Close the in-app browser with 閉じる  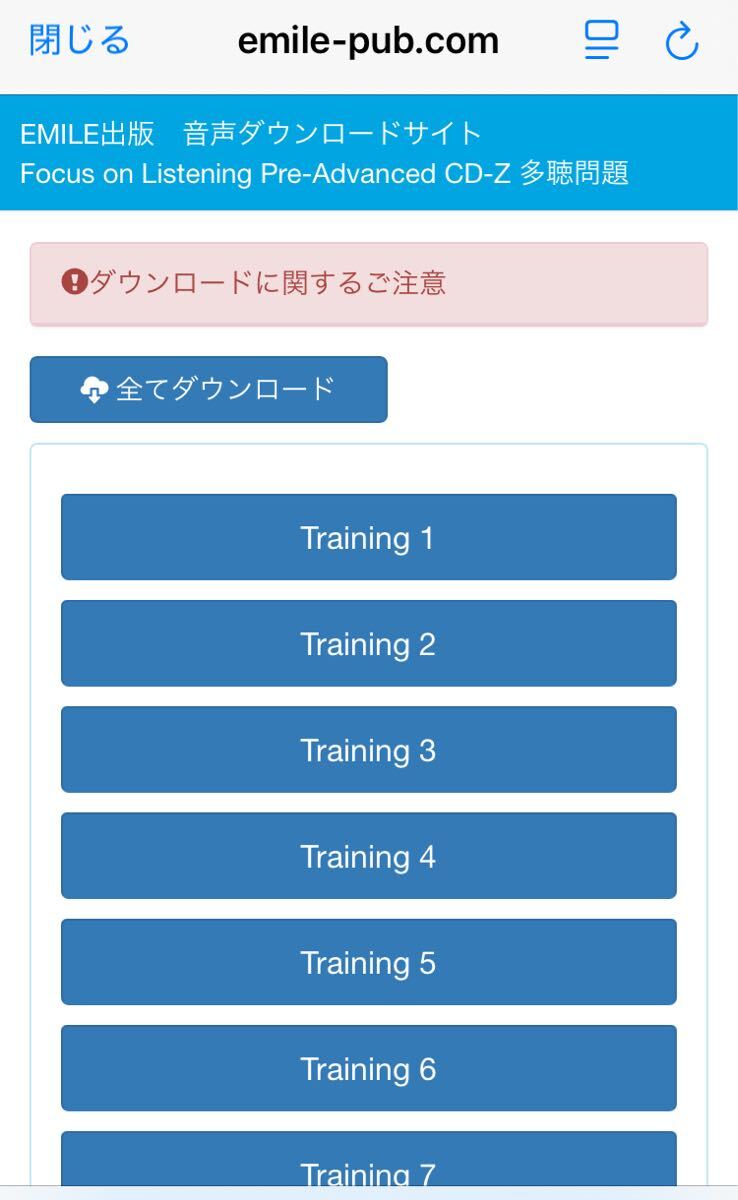pyautogui.click(x=80, y=41)
